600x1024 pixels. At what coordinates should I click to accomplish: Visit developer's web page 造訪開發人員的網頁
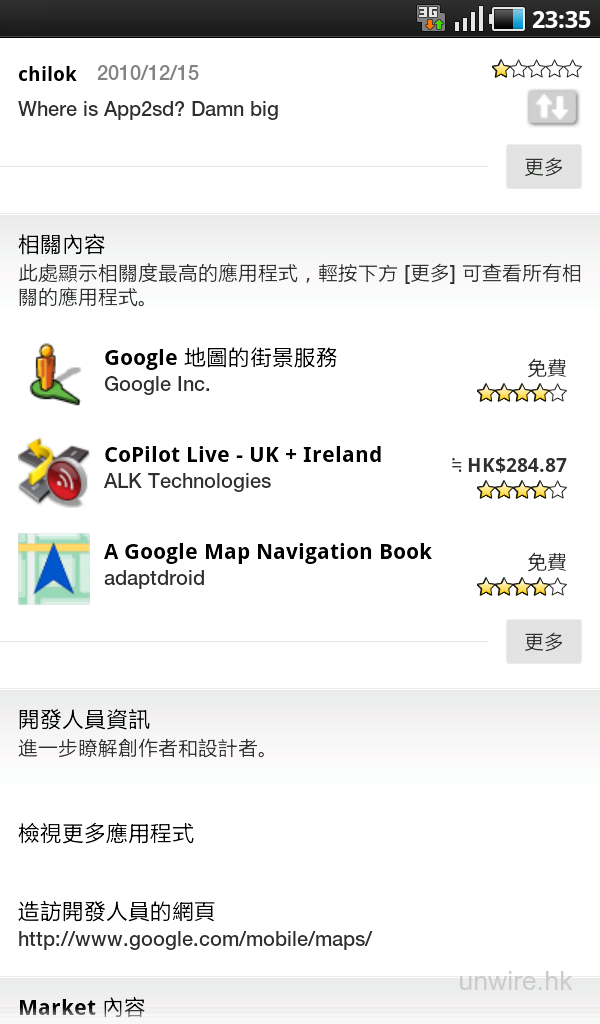(300, 924)
